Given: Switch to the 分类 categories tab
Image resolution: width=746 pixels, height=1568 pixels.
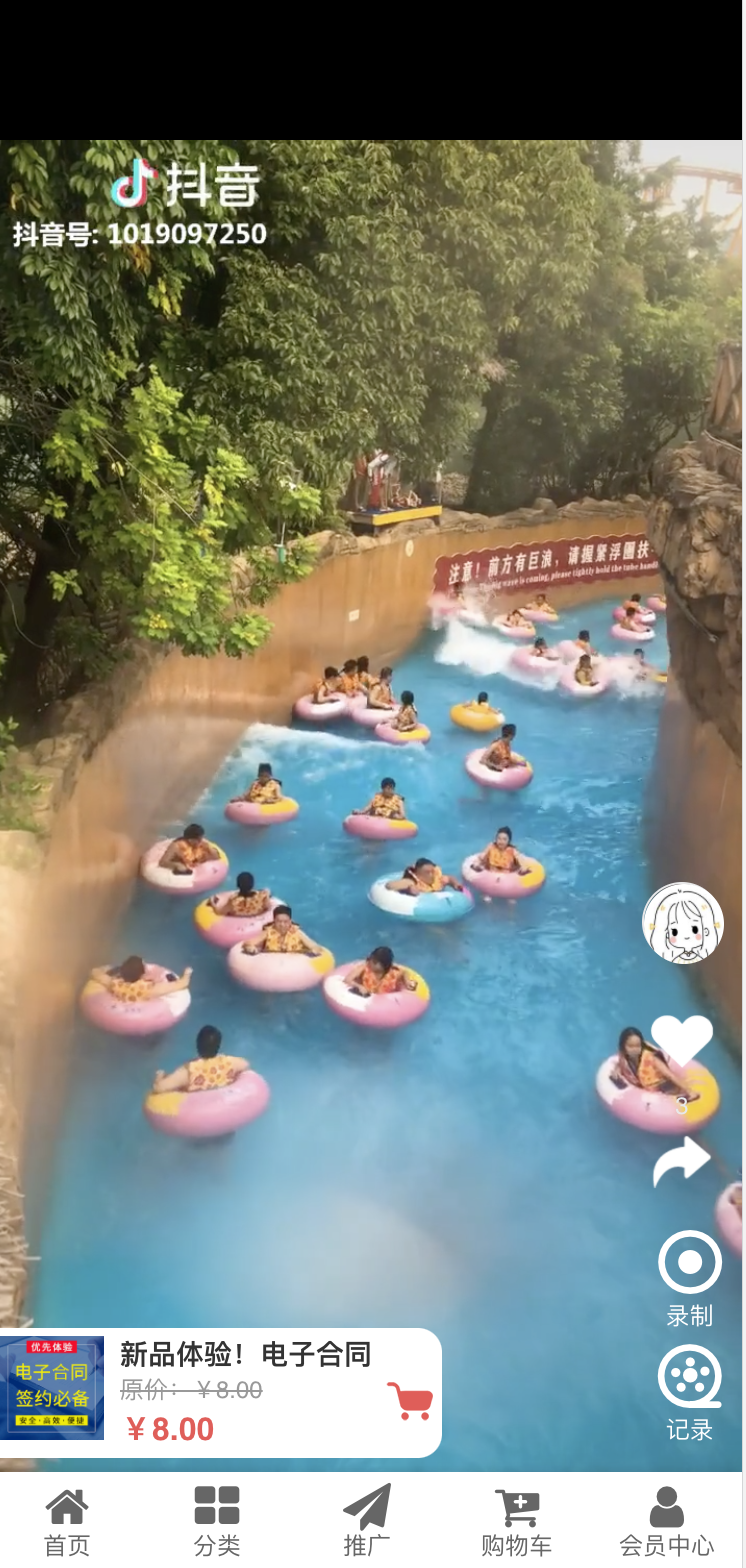Looking at the screenshot, I should tap(217, 1522).
